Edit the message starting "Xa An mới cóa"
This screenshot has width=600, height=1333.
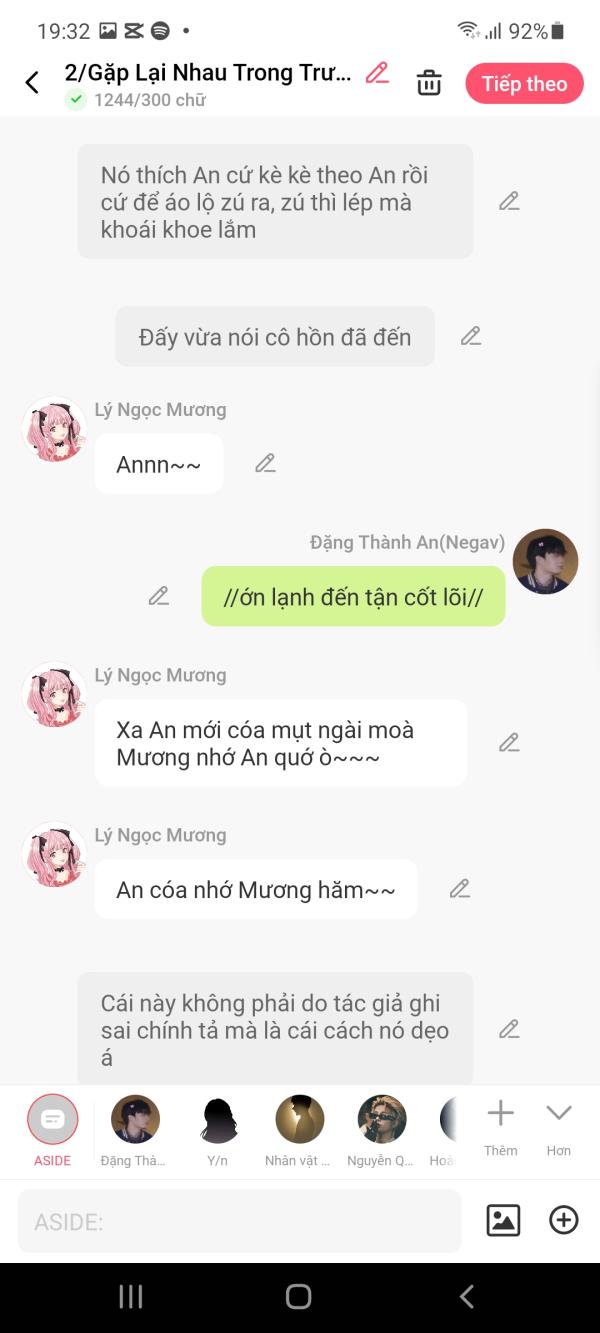click(509, 743)
